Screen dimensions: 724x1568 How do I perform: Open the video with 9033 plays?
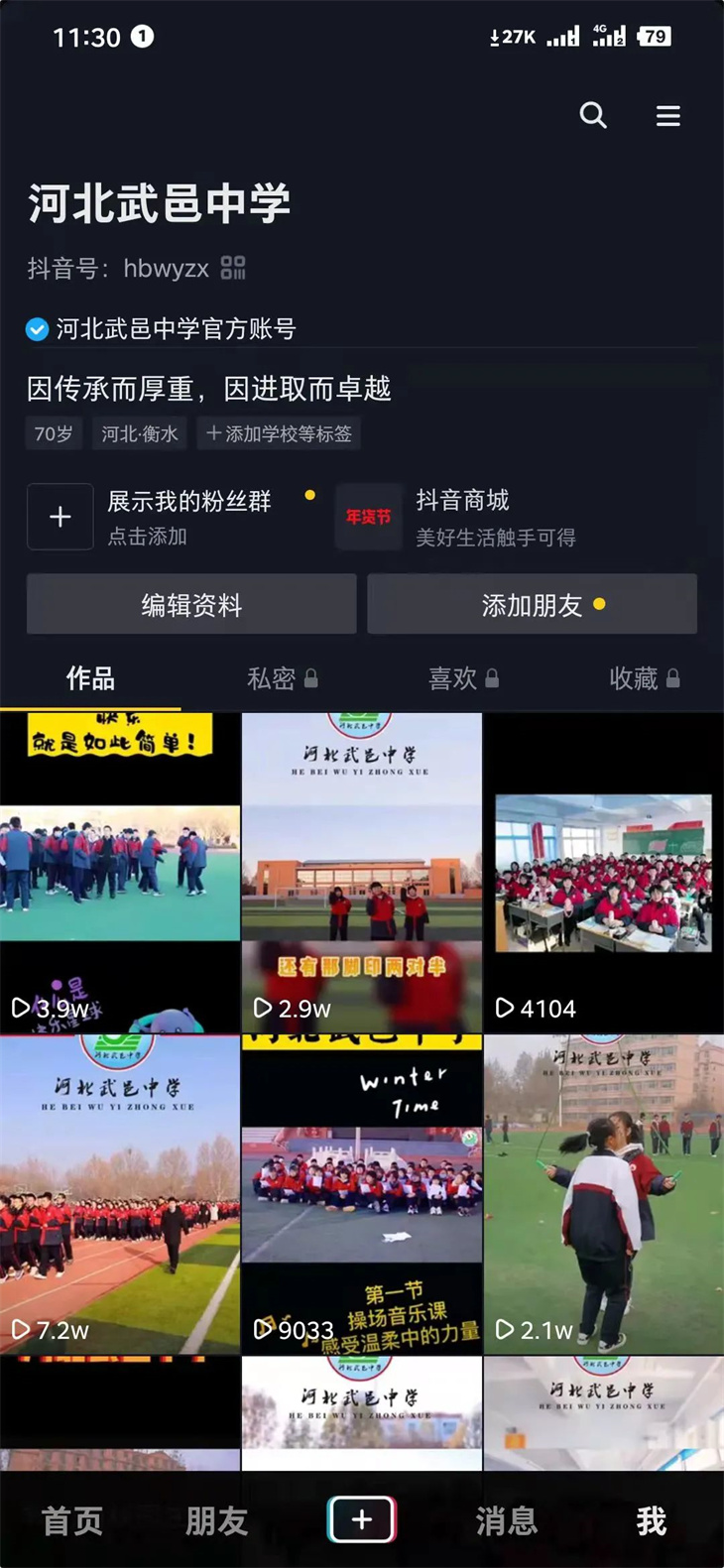click(362, 1194)
